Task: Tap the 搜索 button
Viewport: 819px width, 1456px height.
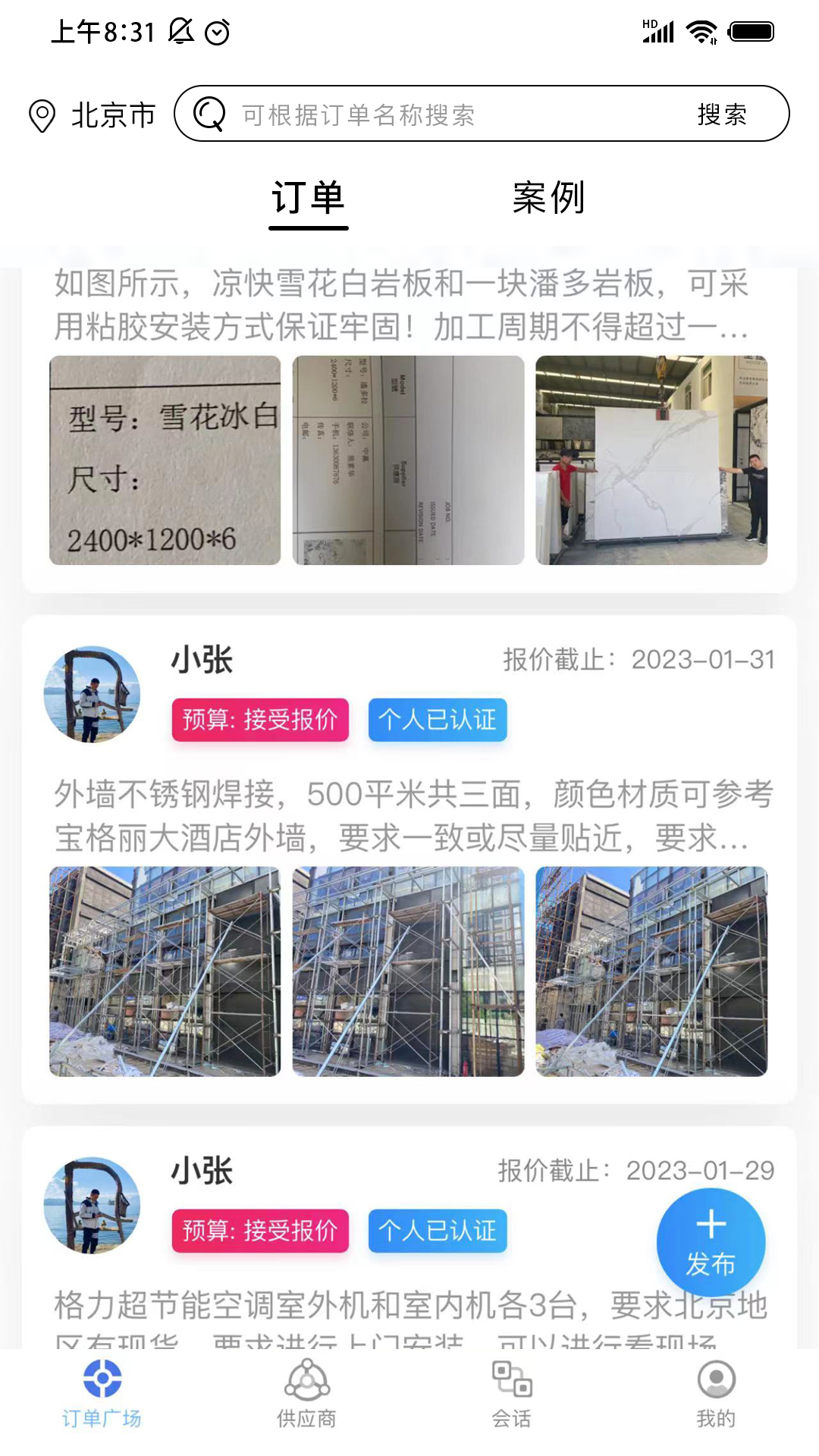Action: pos(722,115)
